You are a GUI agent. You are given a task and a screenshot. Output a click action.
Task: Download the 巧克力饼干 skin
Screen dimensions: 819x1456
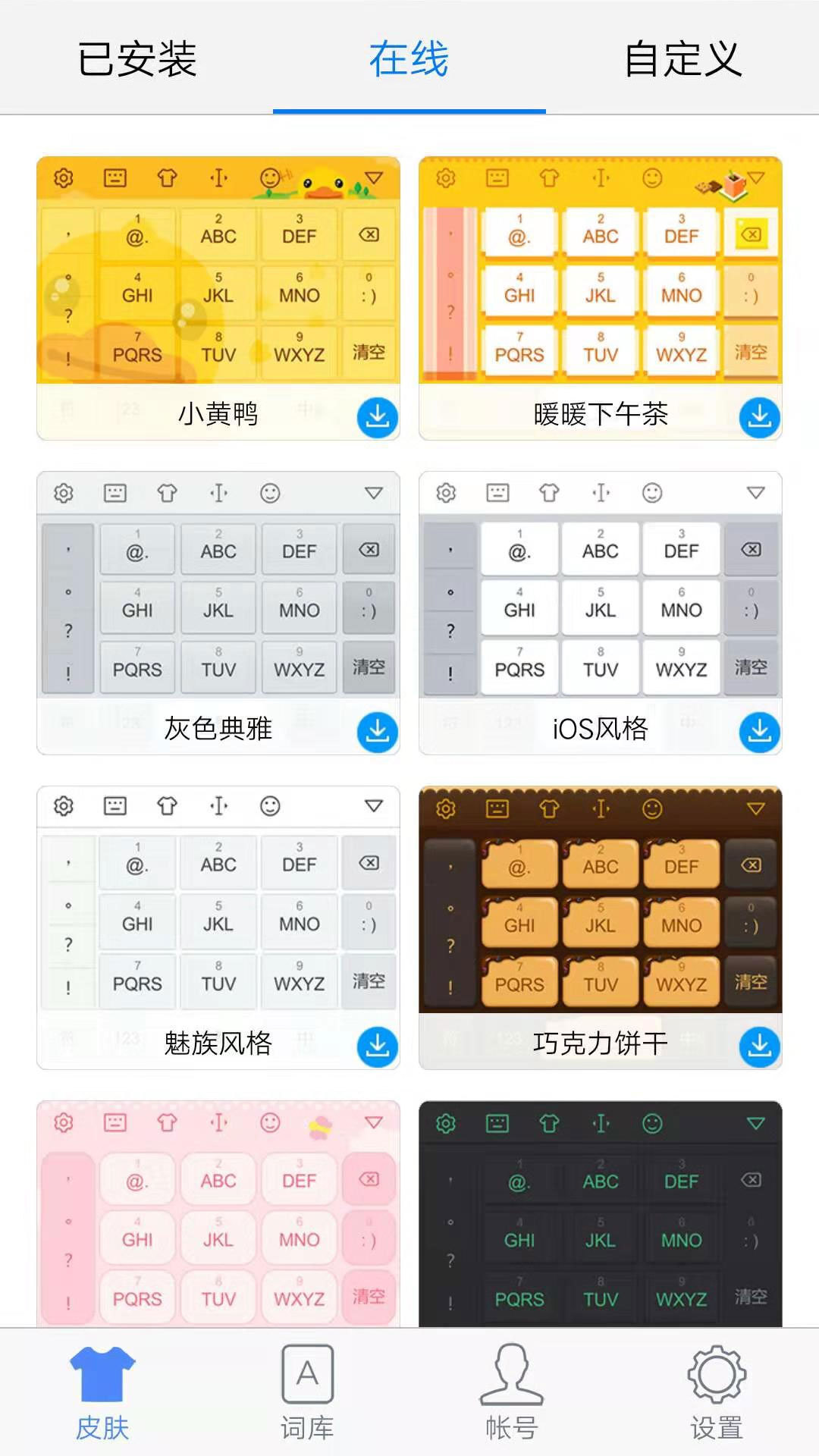coord(758,1045)
